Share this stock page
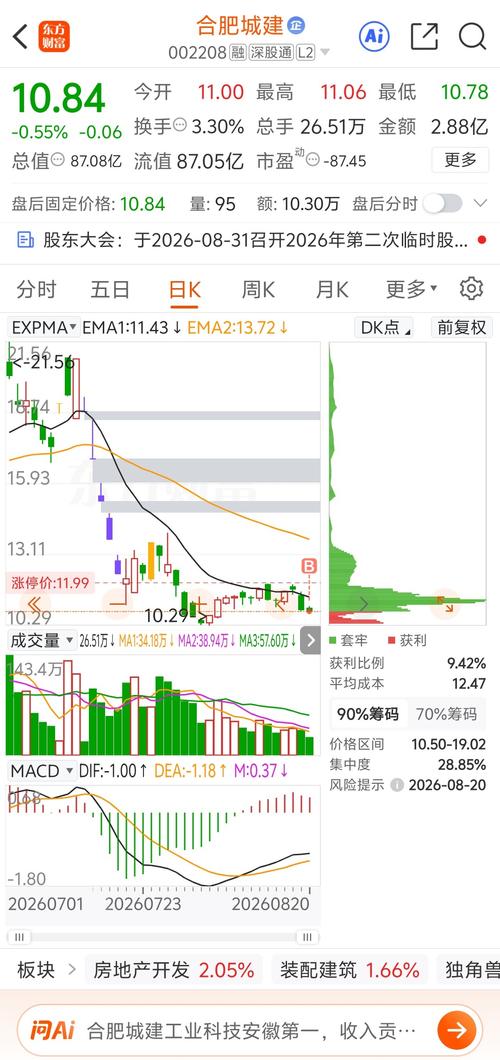The image size is (500, 1060). [x=424, y=36]
